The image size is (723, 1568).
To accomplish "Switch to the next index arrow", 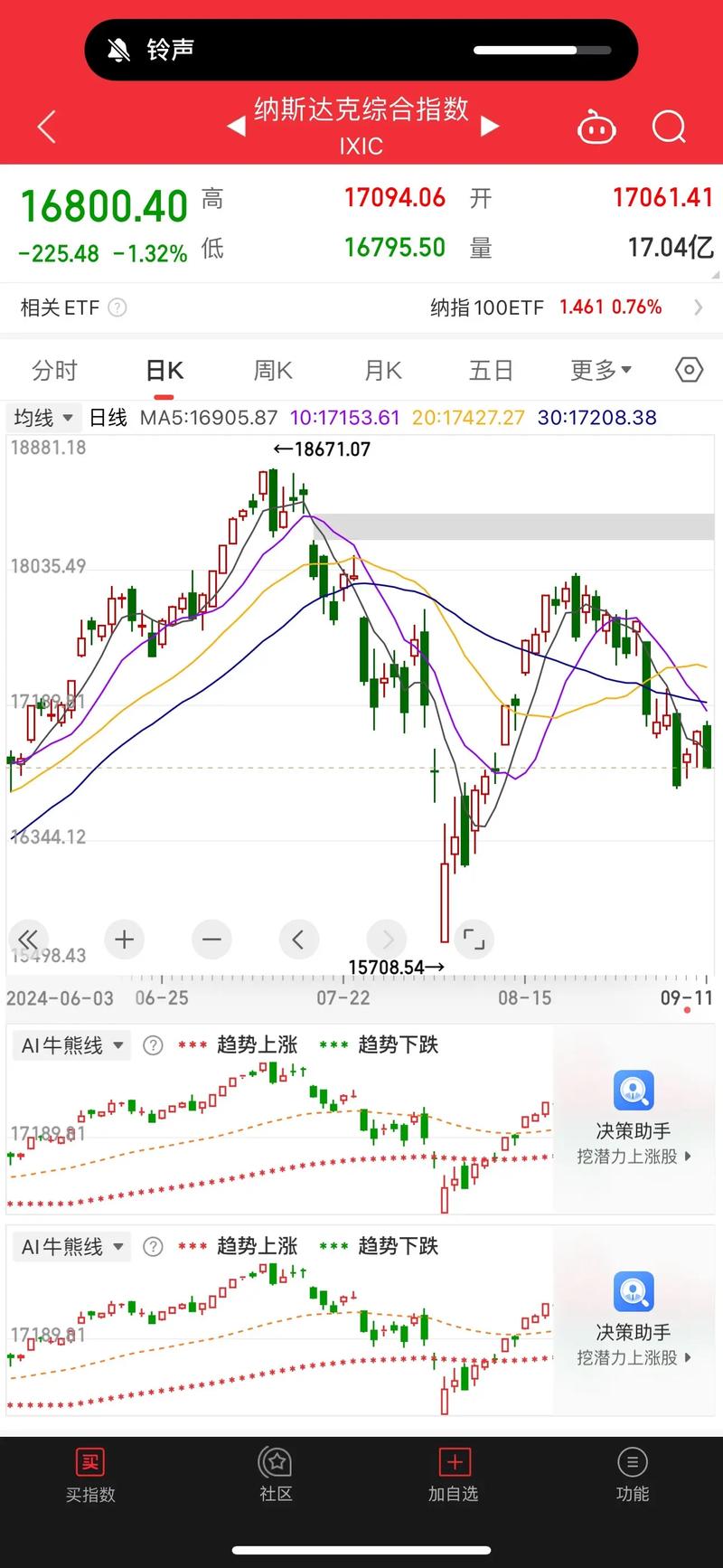I will pyautogui.click(x=490, y=127).
